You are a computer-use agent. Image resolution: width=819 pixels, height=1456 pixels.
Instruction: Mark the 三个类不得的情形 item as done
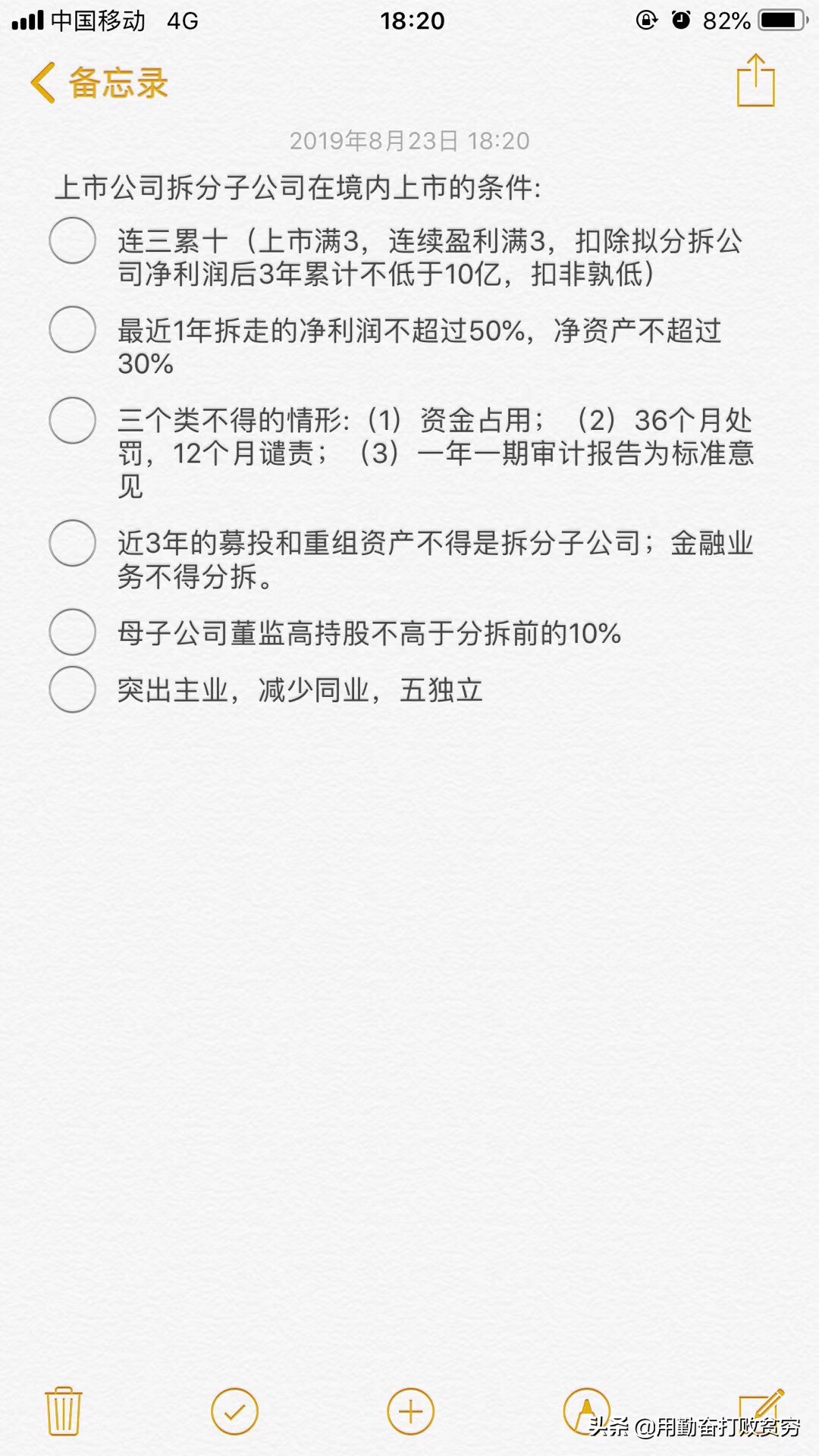tap(72, 419)
